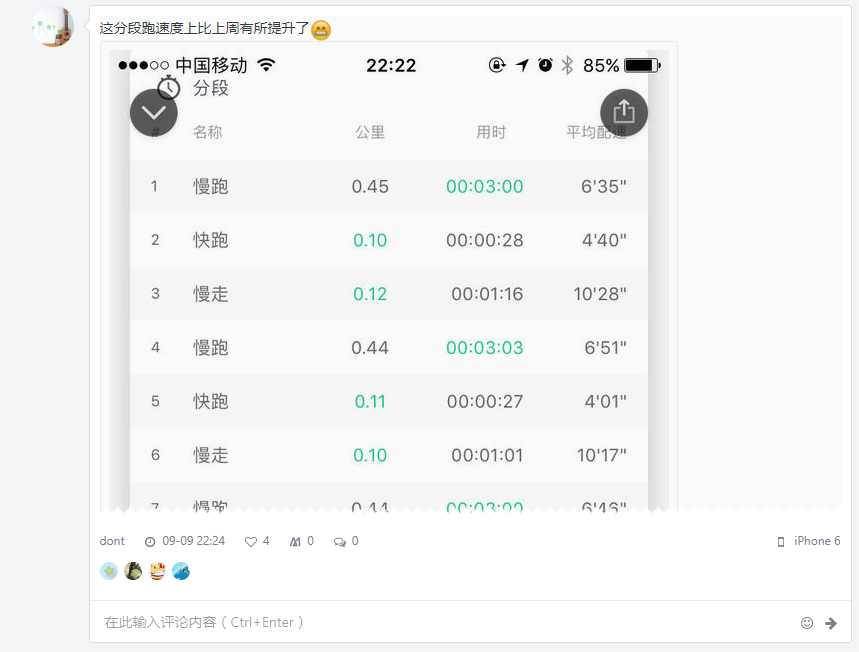Screen dimensions: 859x652
Task: Focus the comment input field
Action: (444, 622)
